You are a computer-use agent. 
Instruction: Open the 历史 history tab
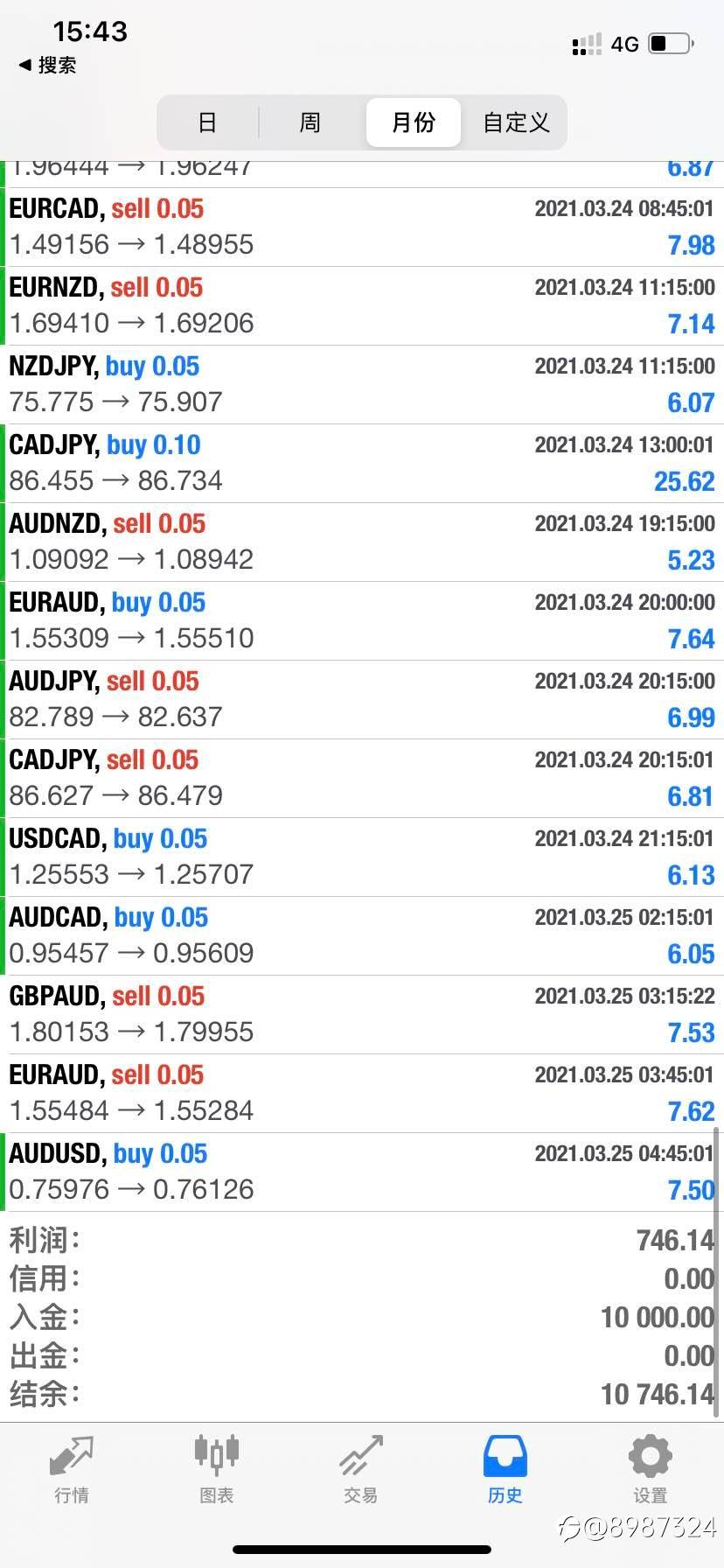point(505,1469)
